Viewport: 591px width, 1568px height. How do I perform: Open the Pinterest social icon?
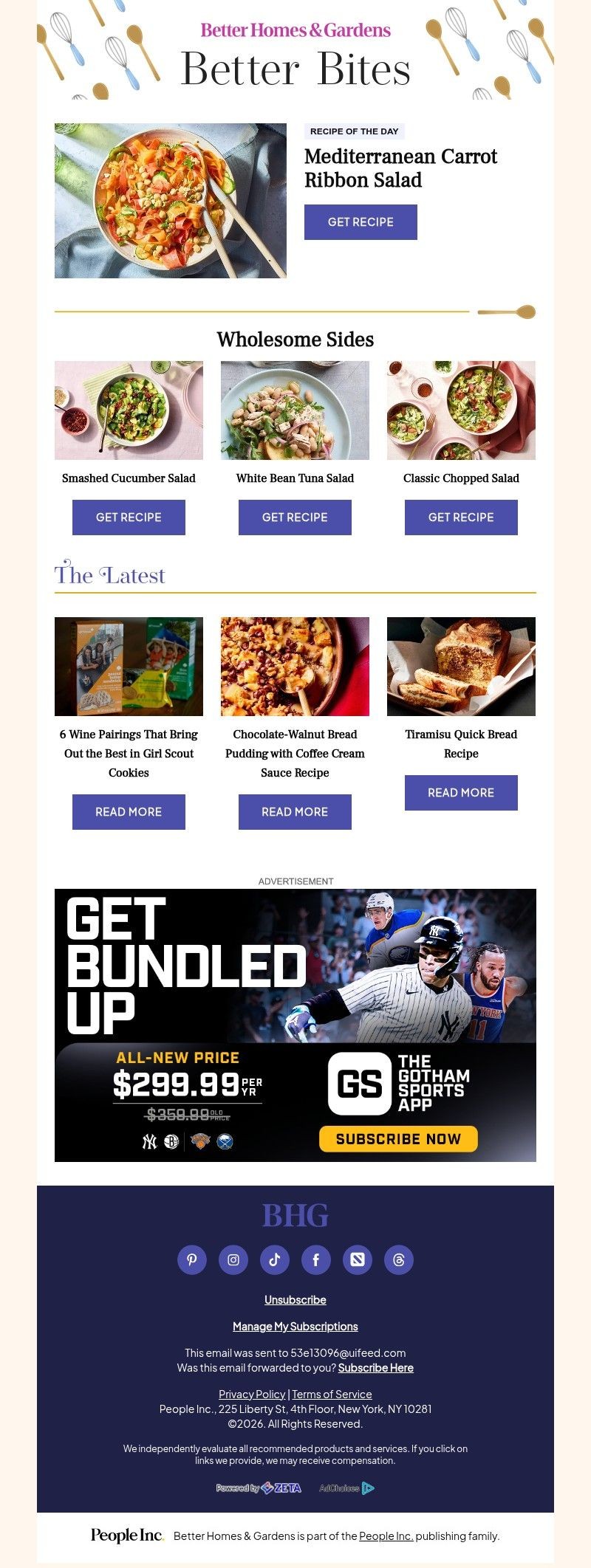(x=192, y=1260)
